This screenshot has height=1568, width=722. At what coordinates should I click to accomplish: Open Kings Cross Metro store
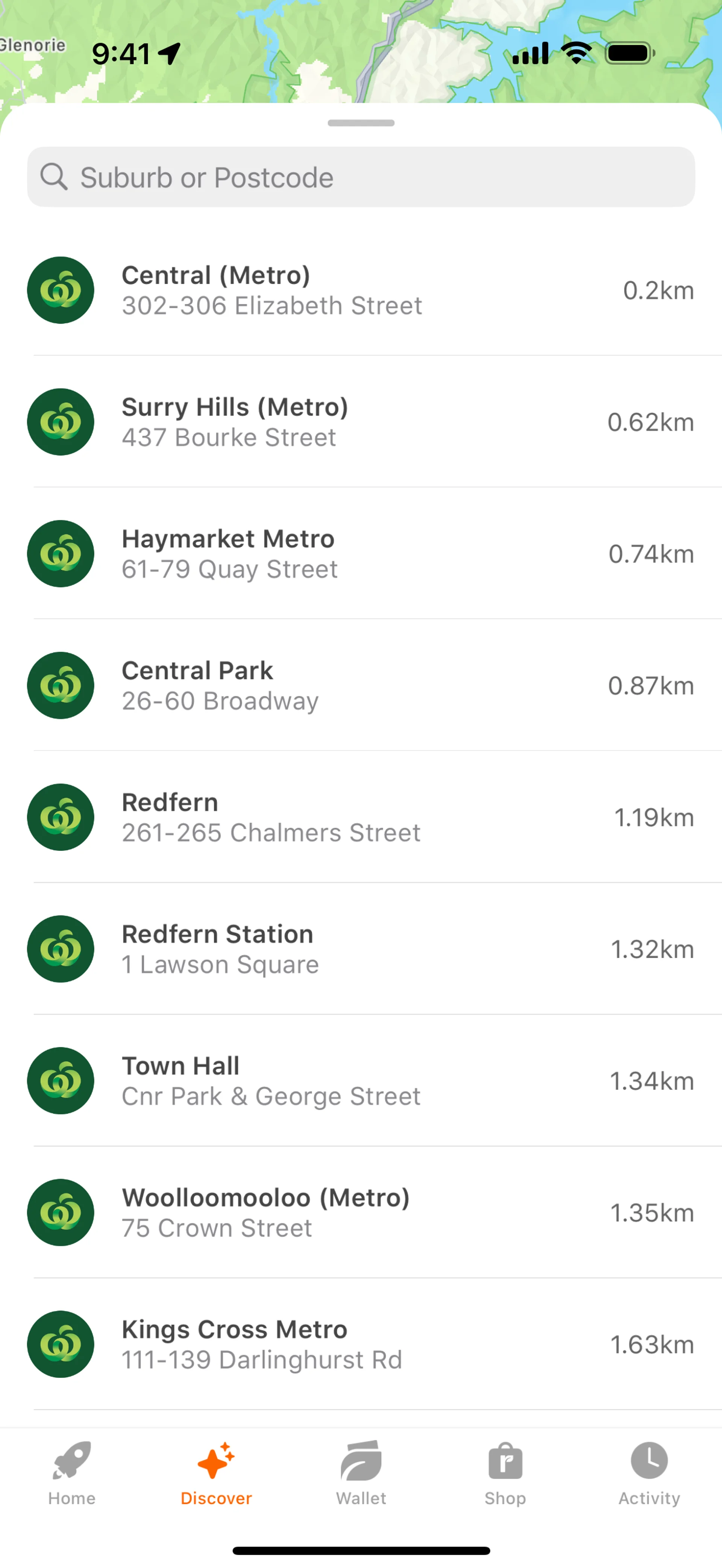pyautogui.click(x=360, y=1345)
